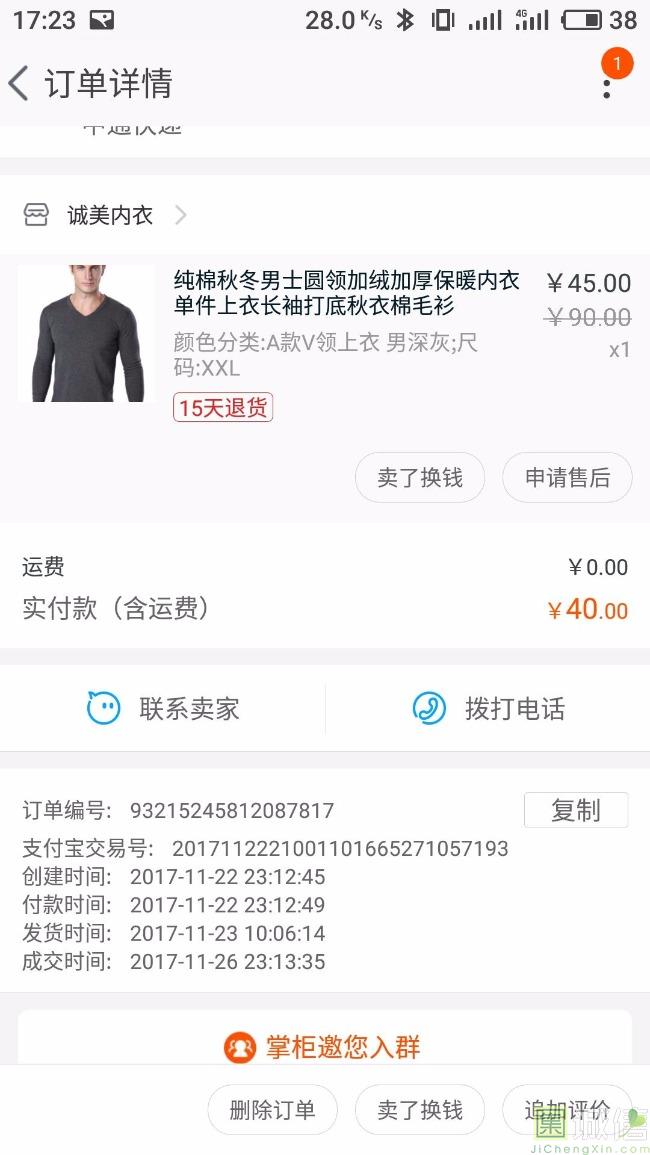The image size is (650, 1155).
Task: Go back from order details
Action: click(x=19, y=82)
